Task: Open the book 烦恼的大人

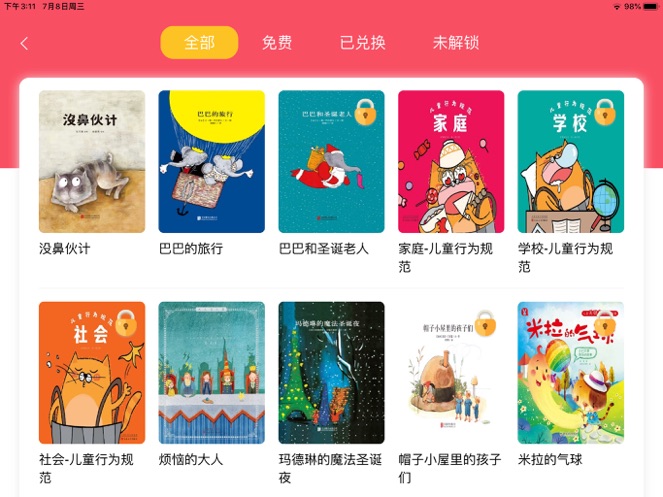Action: [x=211, y=372]
